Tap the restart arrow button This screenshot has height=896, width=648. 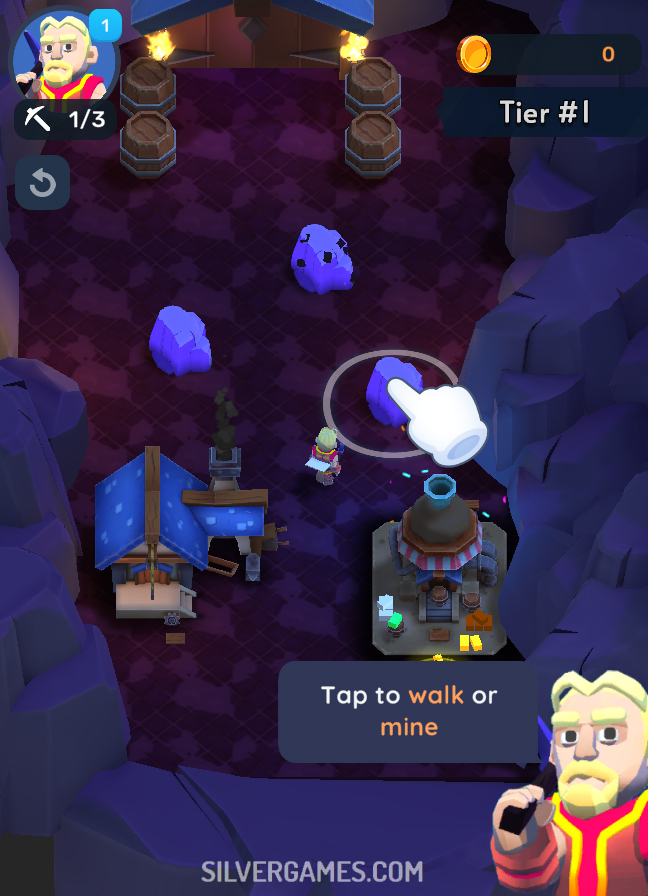point(42,183)
